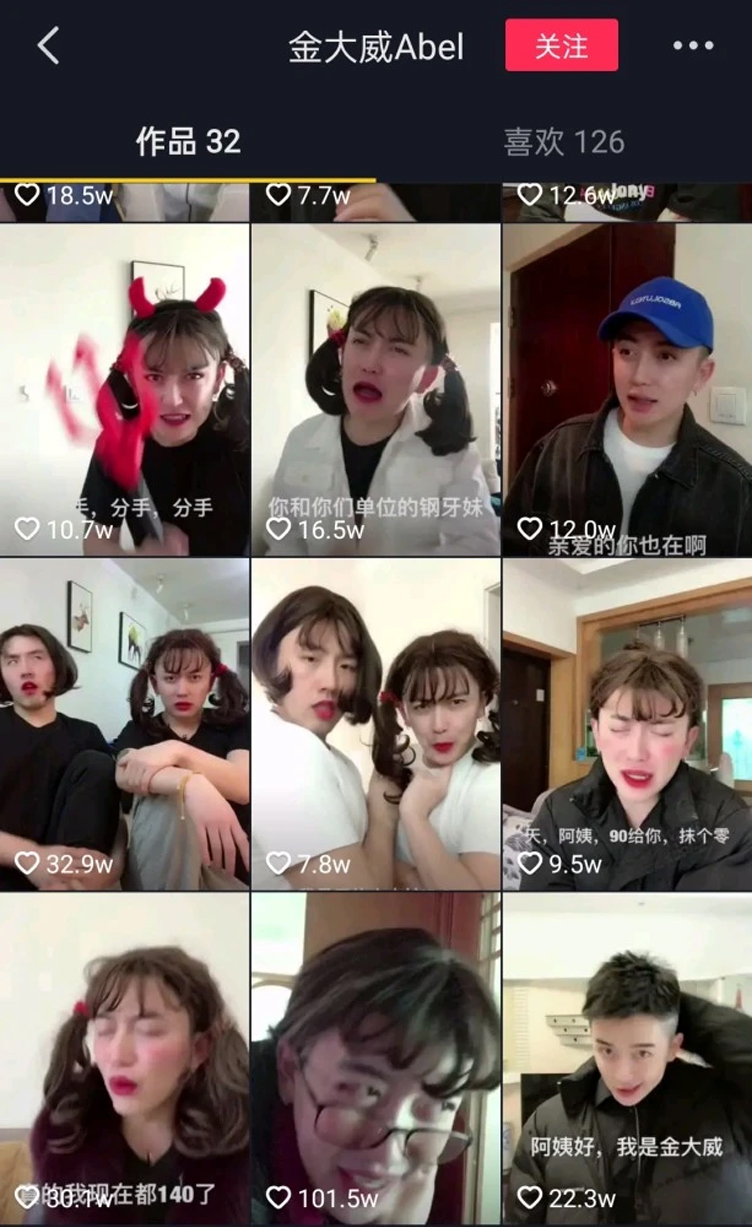
Task: View the video with 7.8w likes
Action: click(375, 724)
